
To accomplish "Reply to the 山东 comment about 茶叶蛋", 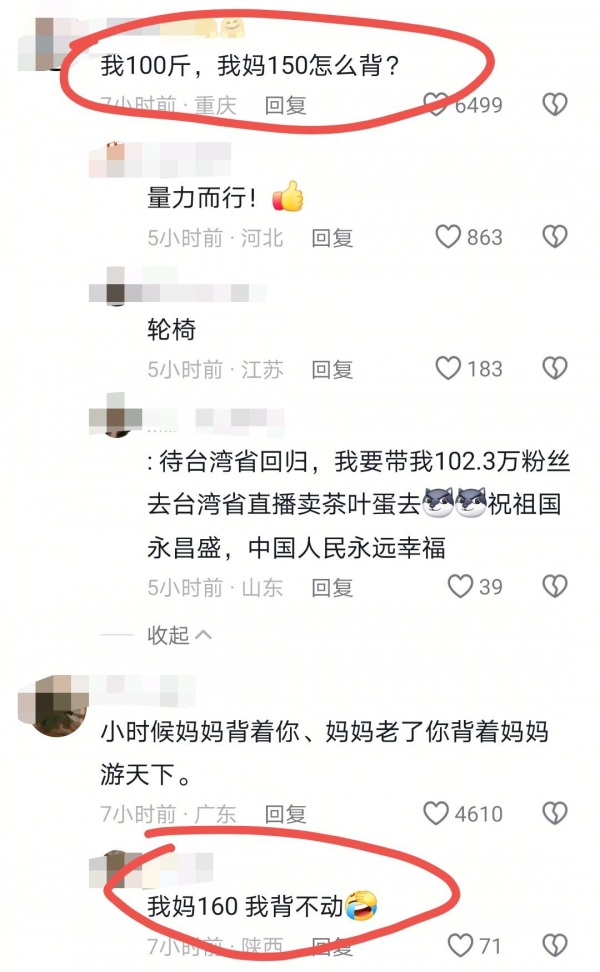I will click(332, 587).
